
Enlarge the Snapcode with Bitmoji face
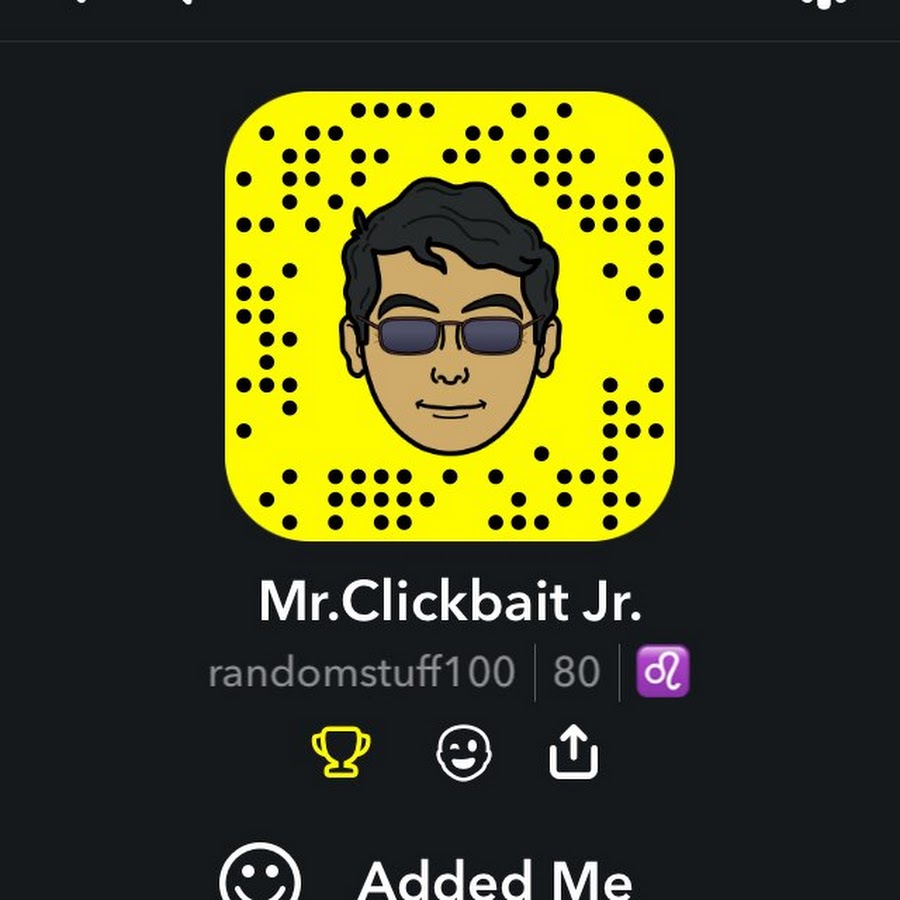click(x=449, y=316)
